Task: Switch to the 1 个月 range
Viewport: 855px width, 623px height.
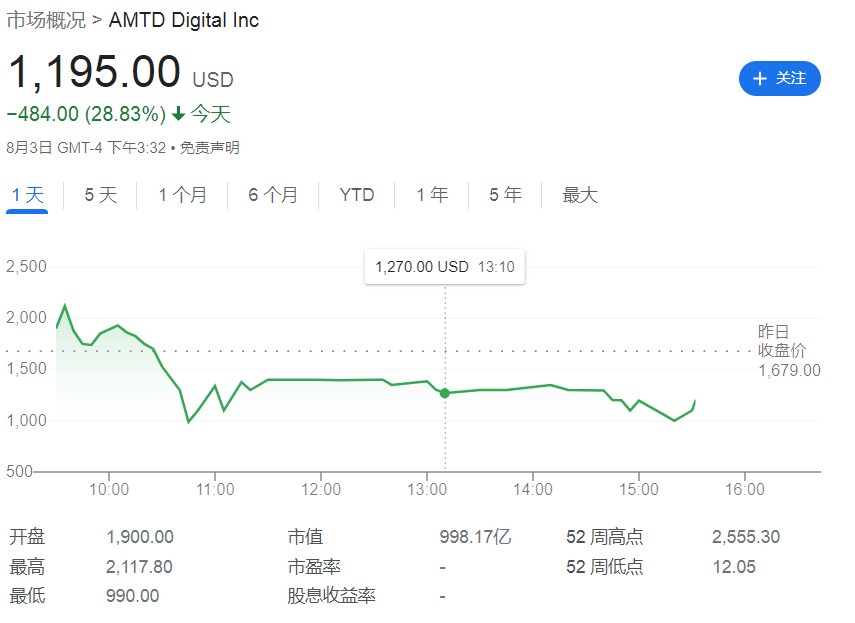Action: tap(182, 195)
